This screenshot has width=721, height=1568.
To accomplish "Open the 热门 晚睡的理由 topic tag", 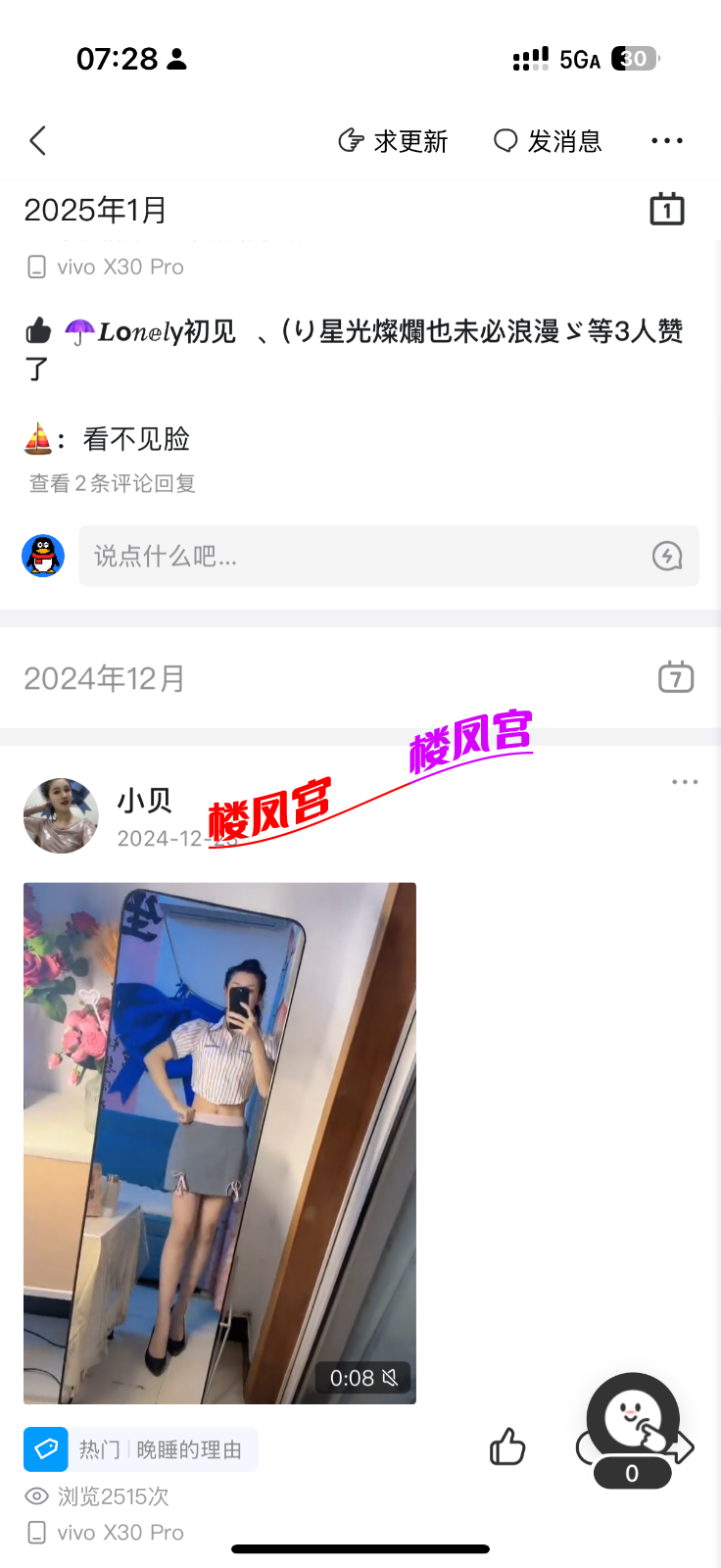I will click(141, 1449).
